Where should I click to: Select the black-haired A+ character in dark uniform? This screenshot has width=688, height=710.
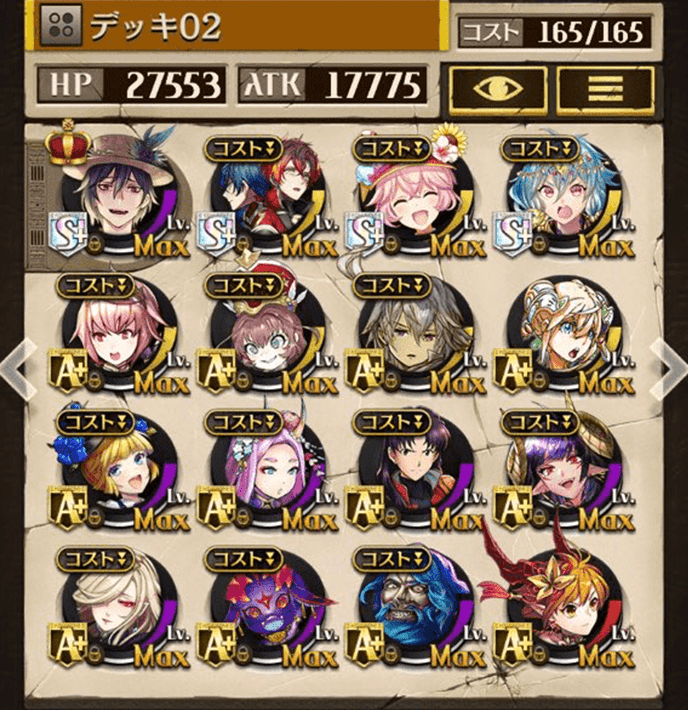point(416,470)
